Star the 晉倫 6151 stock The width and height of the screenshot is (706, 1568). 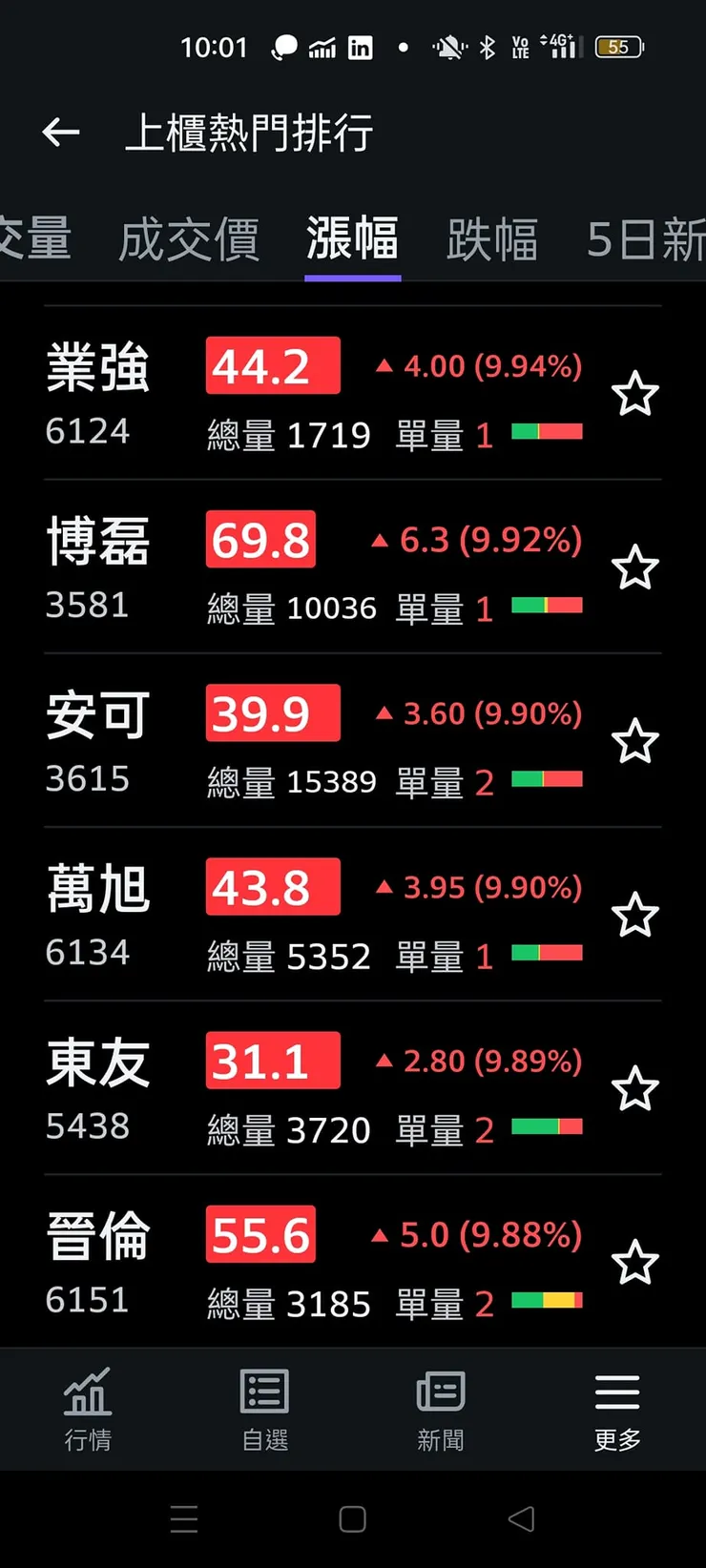(634, 1263)
